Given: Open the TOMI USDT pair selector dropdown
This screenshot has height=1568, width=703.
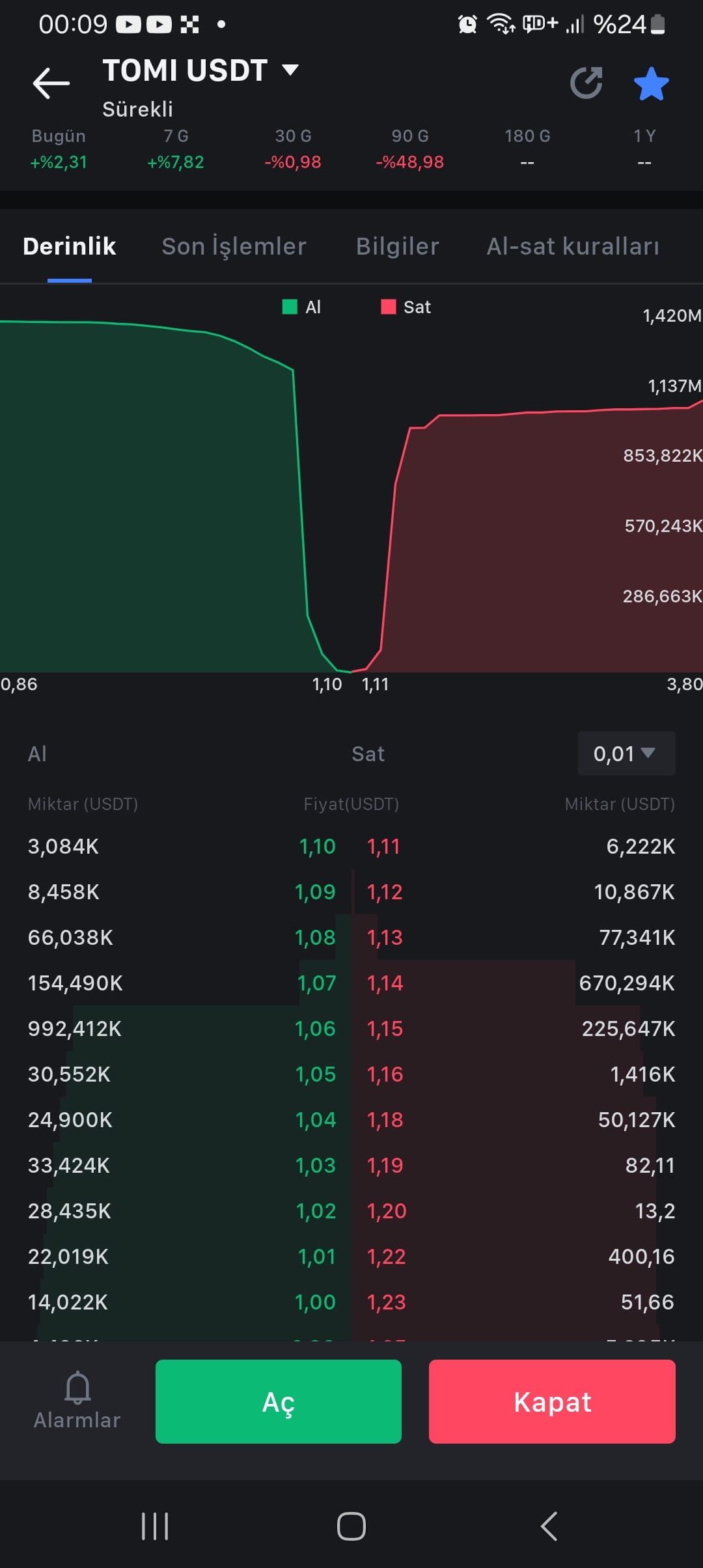Looking at the screenshot, I should 289,70.
